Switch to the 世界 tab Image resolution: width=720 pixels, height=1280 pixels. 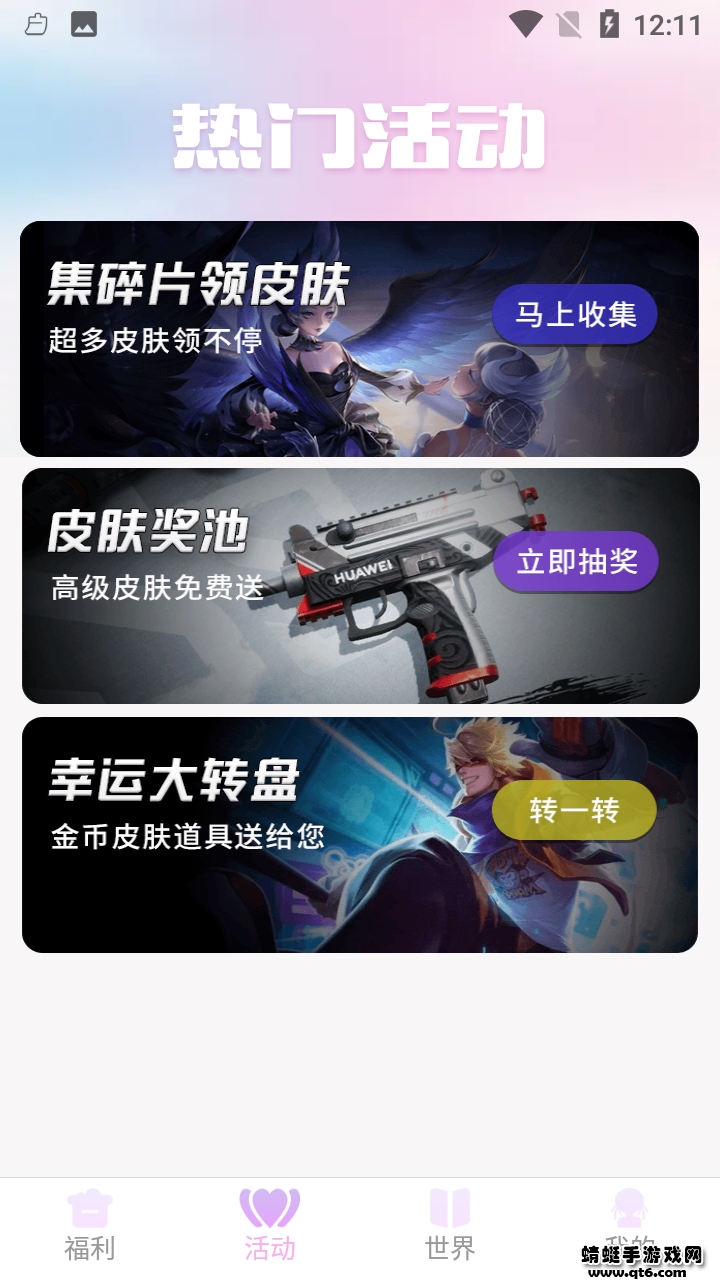tap(450, 1248)
